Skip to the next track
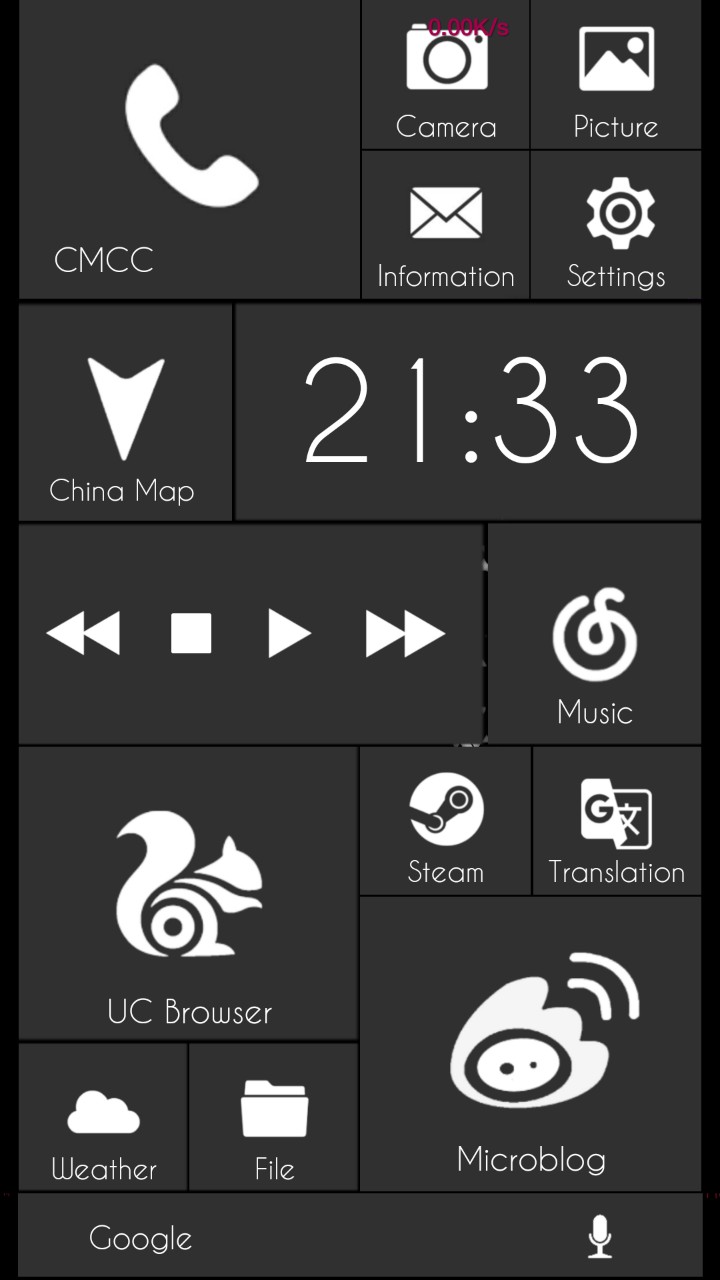This screenshot has height=1280, width=720. [x=404, y=634]
